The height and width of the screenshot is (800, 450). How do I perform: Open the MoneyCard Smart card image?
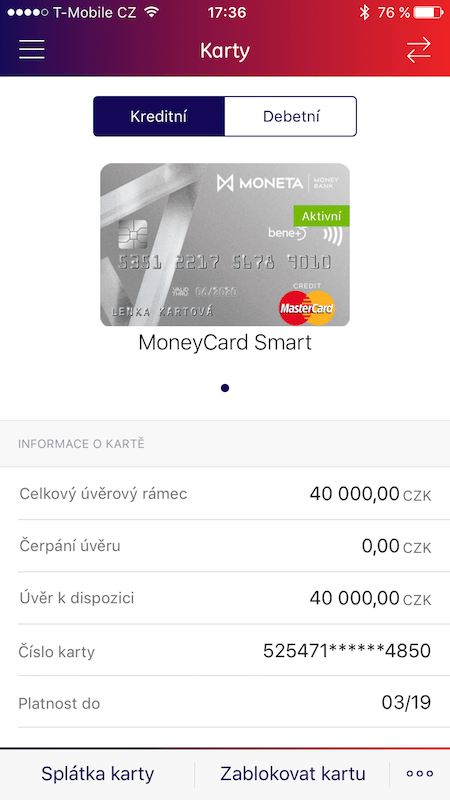[225, 244]
